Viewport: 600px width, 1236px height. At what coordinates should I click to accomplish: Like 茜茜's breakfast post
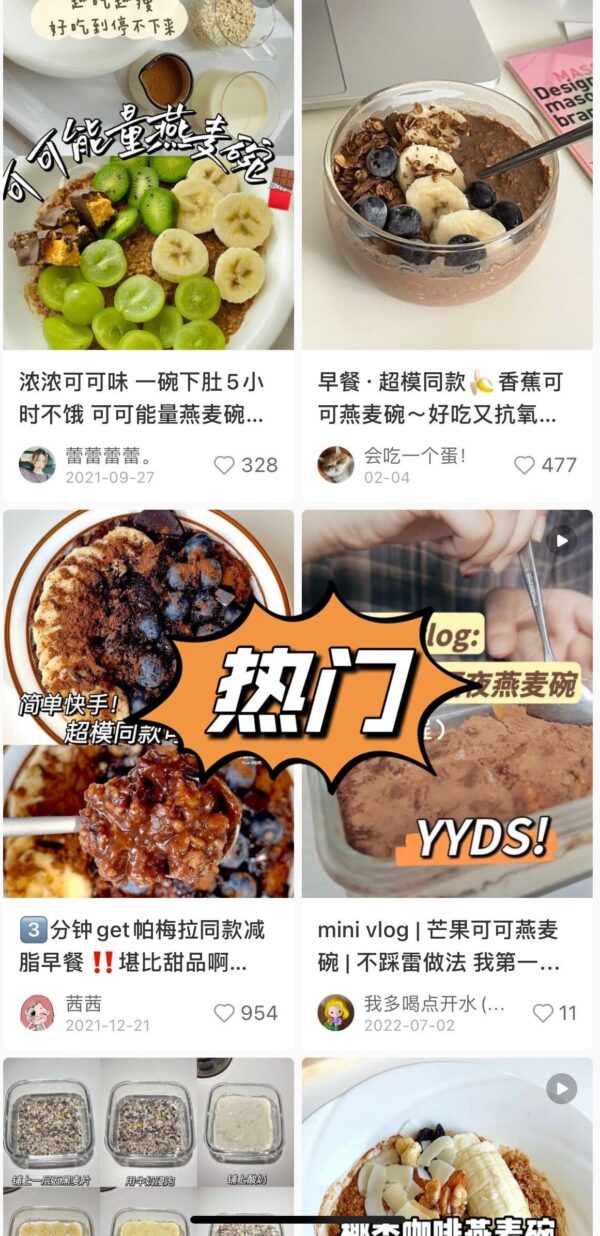[x=225, y=1013]
